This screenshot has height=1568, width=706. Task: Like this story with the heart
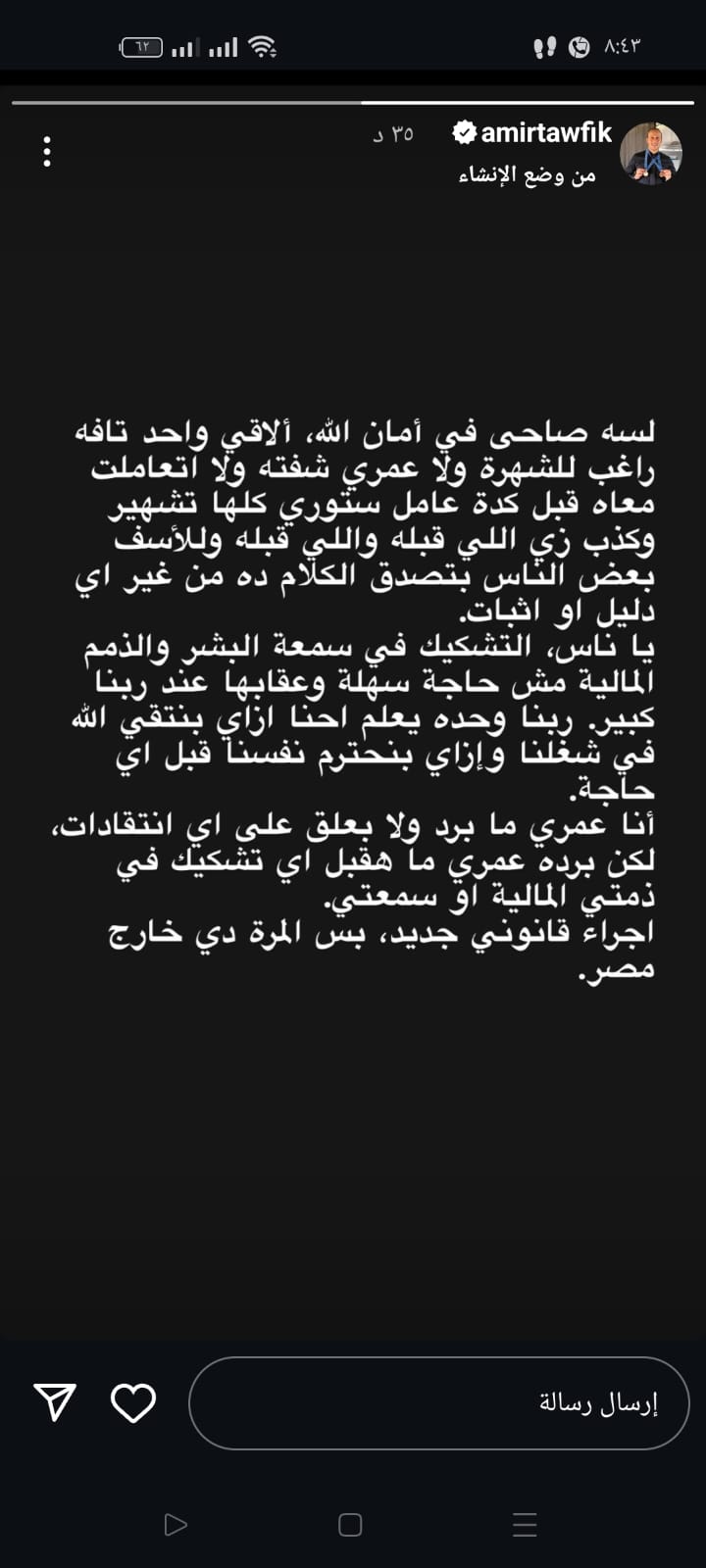tap(133, 1403)
